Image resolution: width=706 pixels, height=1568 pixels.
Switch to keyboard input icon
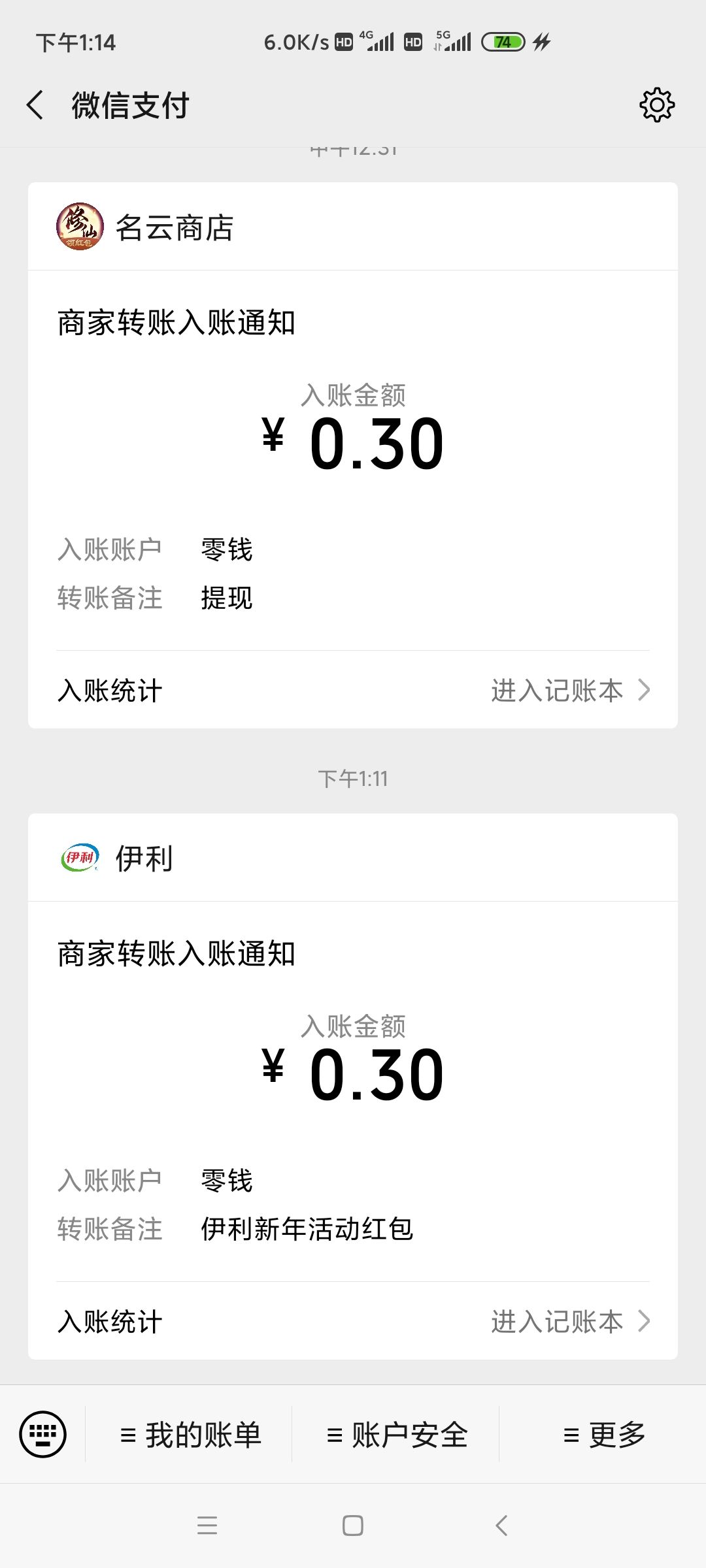coord(43,1435)
